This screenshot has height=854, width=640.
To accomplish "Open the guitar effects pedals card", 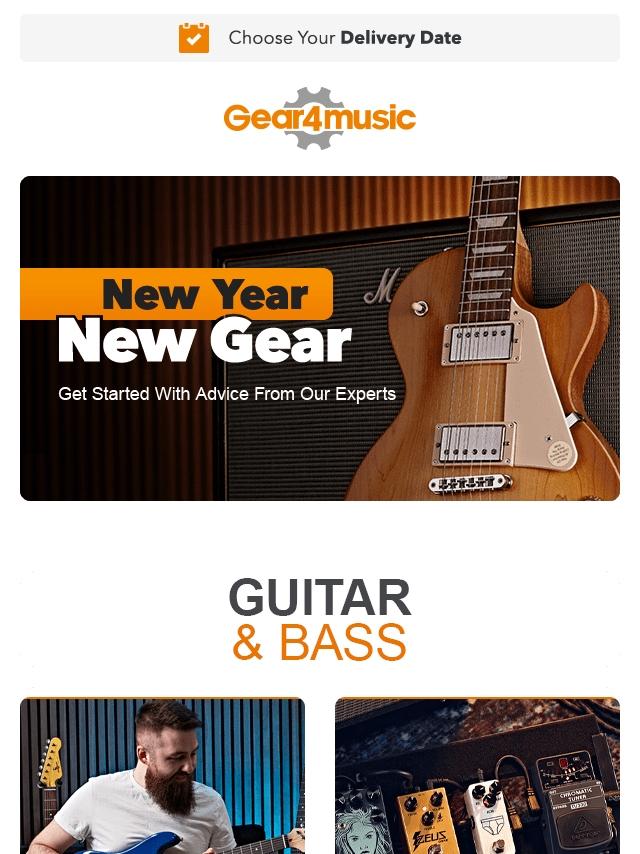I will [x=477, y=776].
